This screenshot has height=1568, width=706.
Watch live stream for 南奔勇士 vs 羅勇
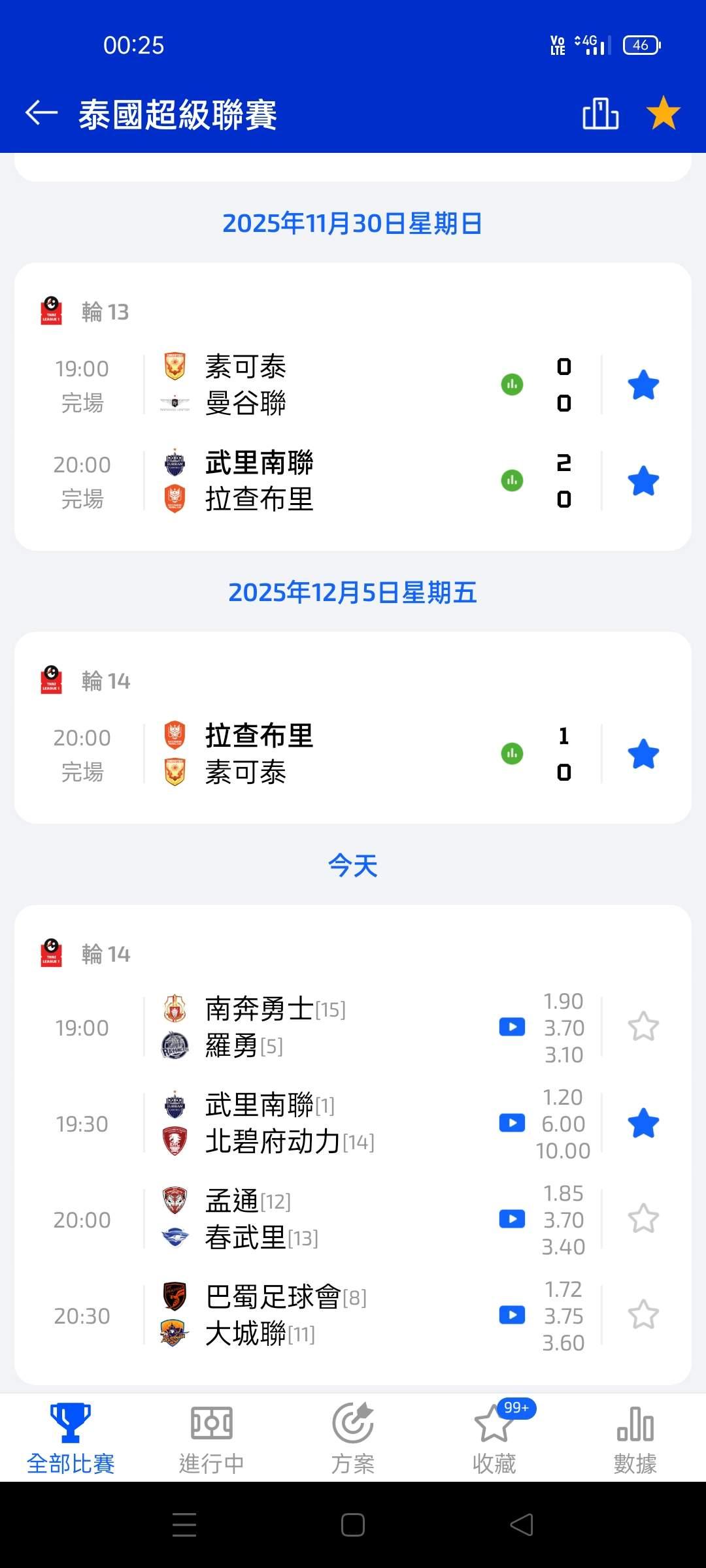point(512,1027)
